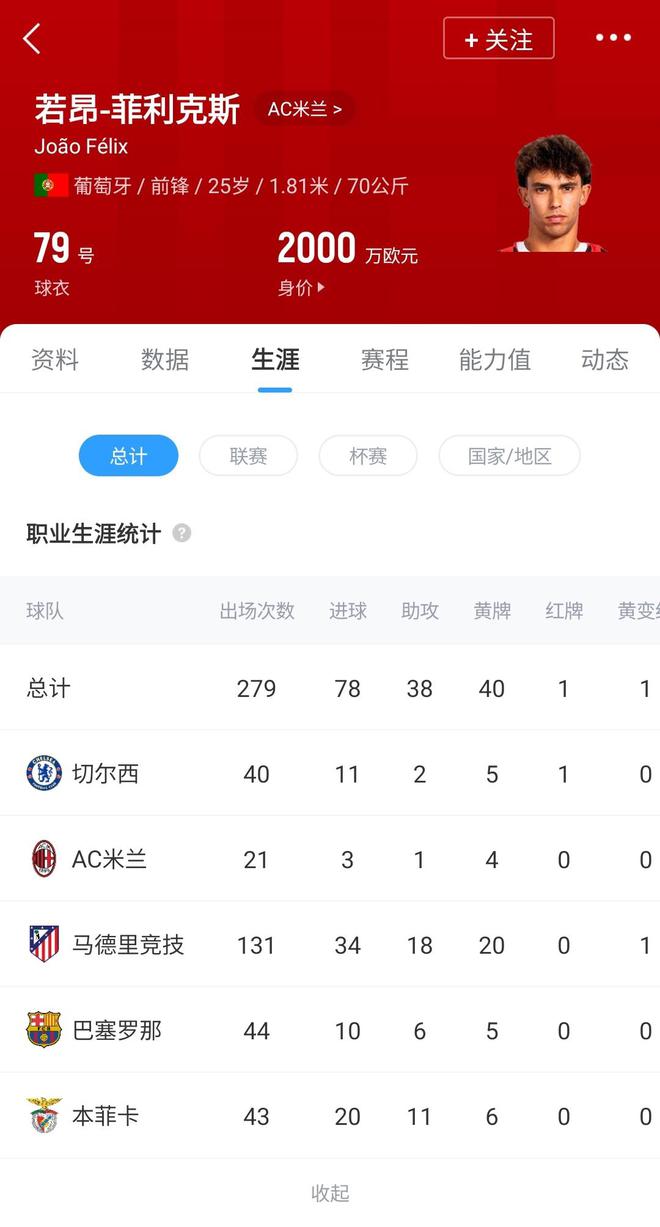The height and width of the screenshot is (1227, 660).
Task: Open the three-dot overflow menu
Action: [x=613, y=38]
